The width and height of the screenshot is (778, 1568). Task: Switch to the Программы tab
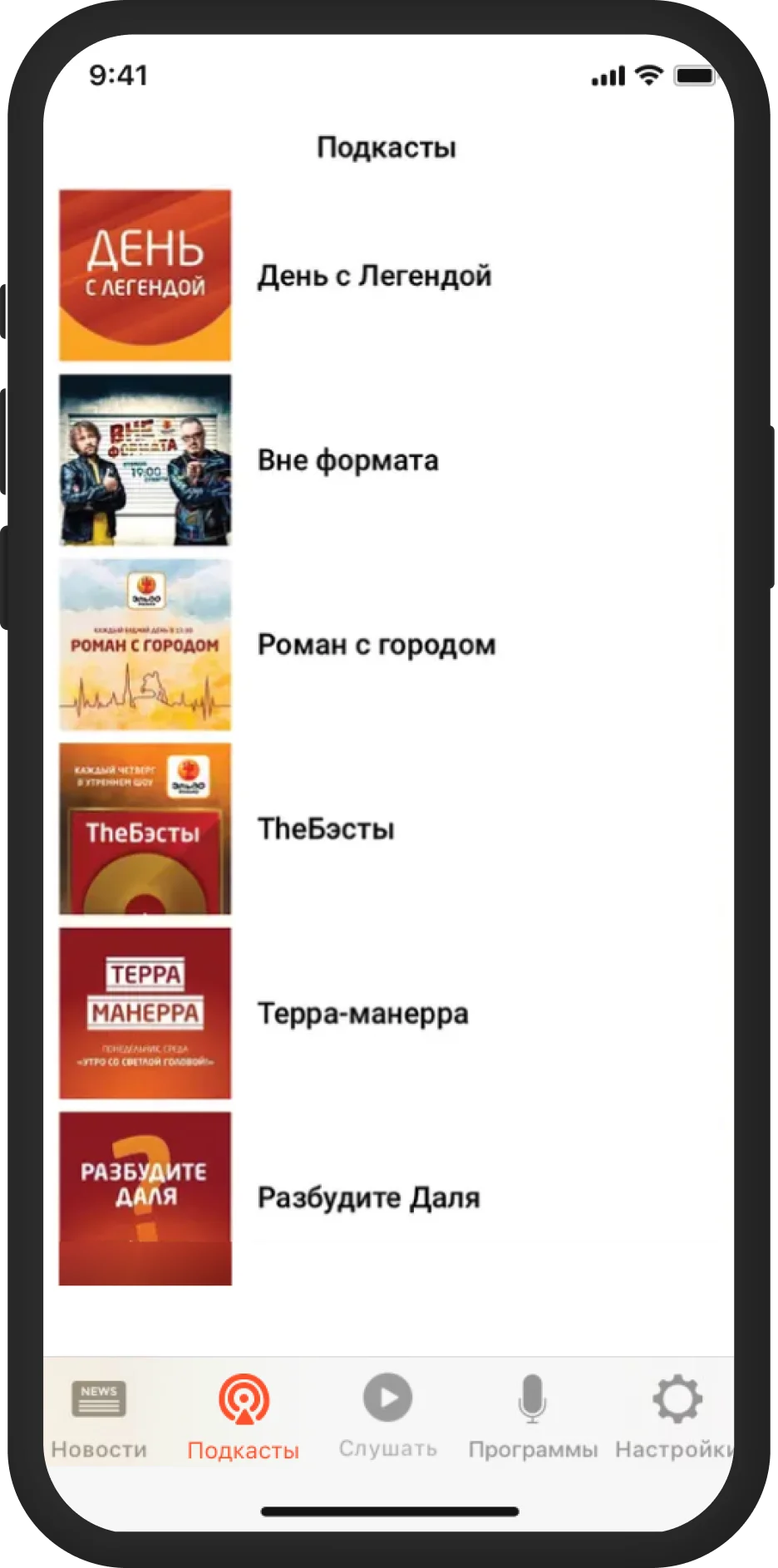(532, 1417)
